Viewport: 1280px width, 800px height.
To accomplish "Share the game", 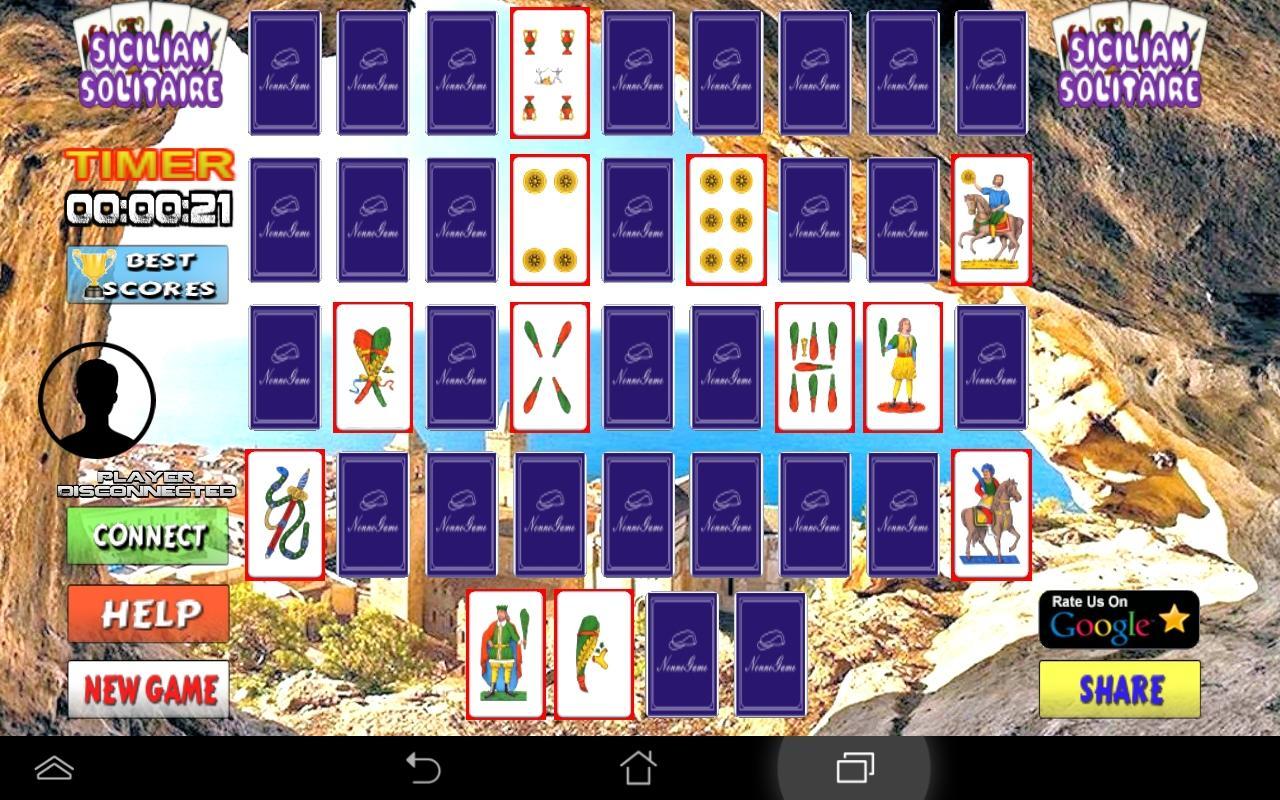I will coord(1119,689).
